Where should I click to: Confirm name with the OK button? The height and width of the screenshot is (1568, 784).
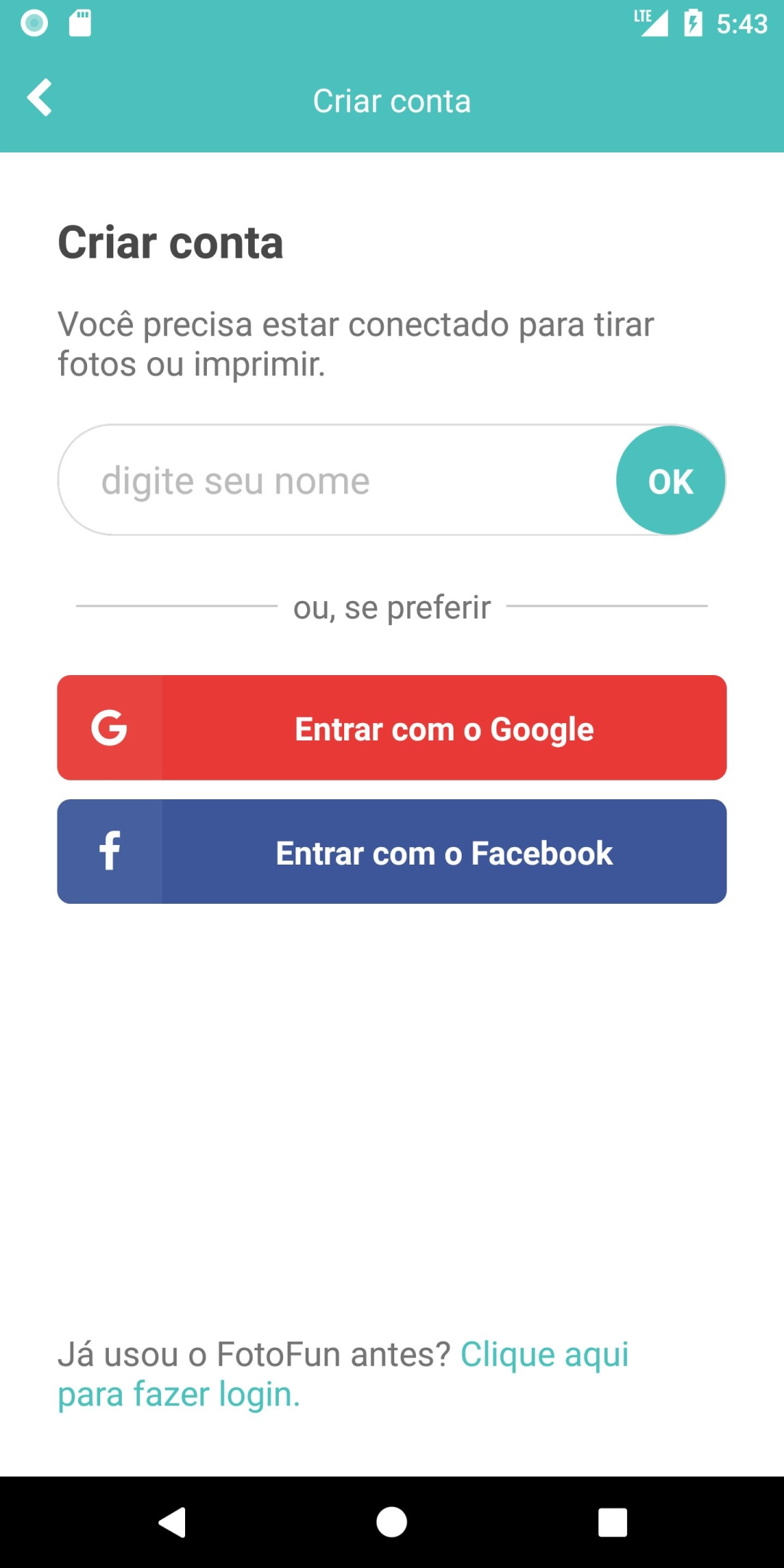pyautogui.click(x=670, y=481)
